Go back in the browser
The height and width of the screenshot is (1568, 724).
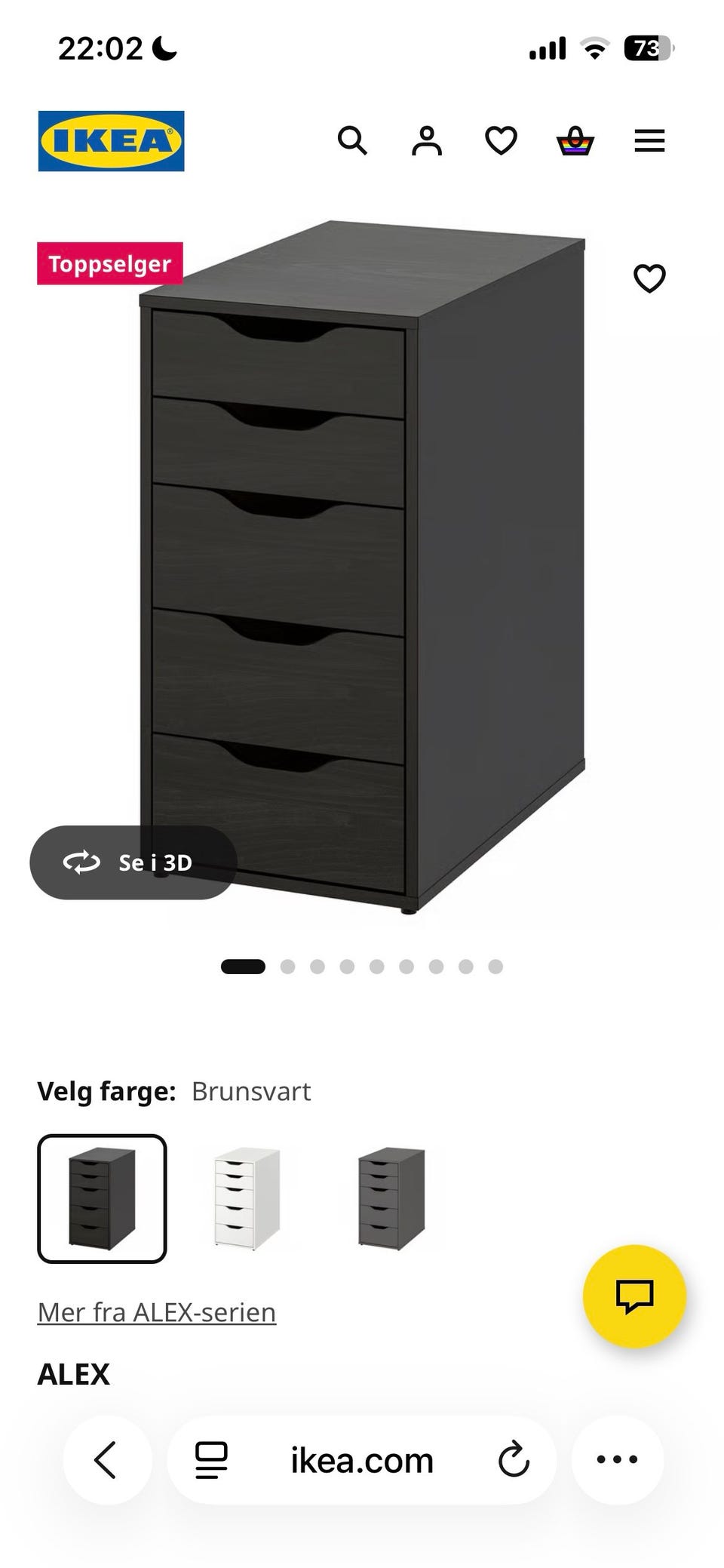[106, 1459]
